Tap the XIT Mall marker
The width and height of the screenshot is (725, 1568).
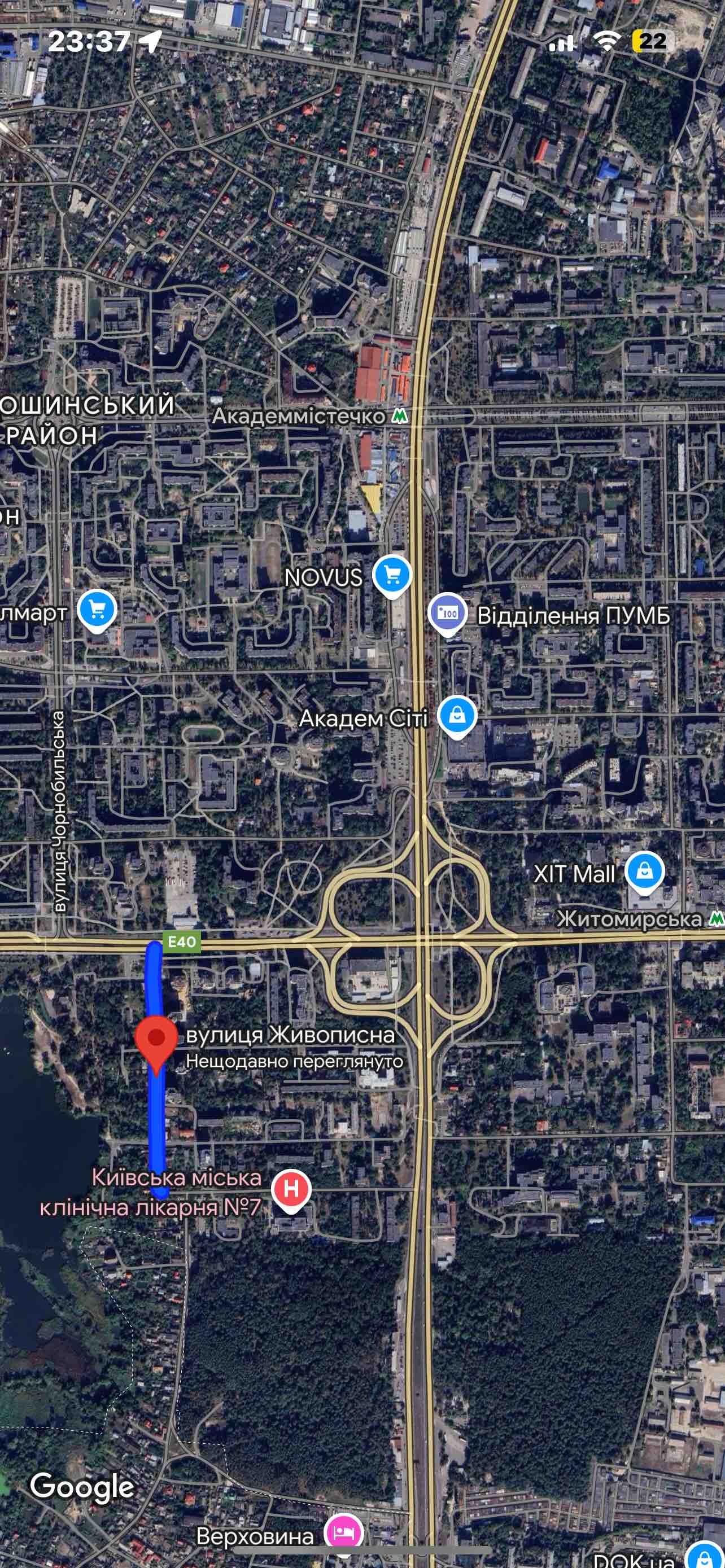[x=645, y=873]
